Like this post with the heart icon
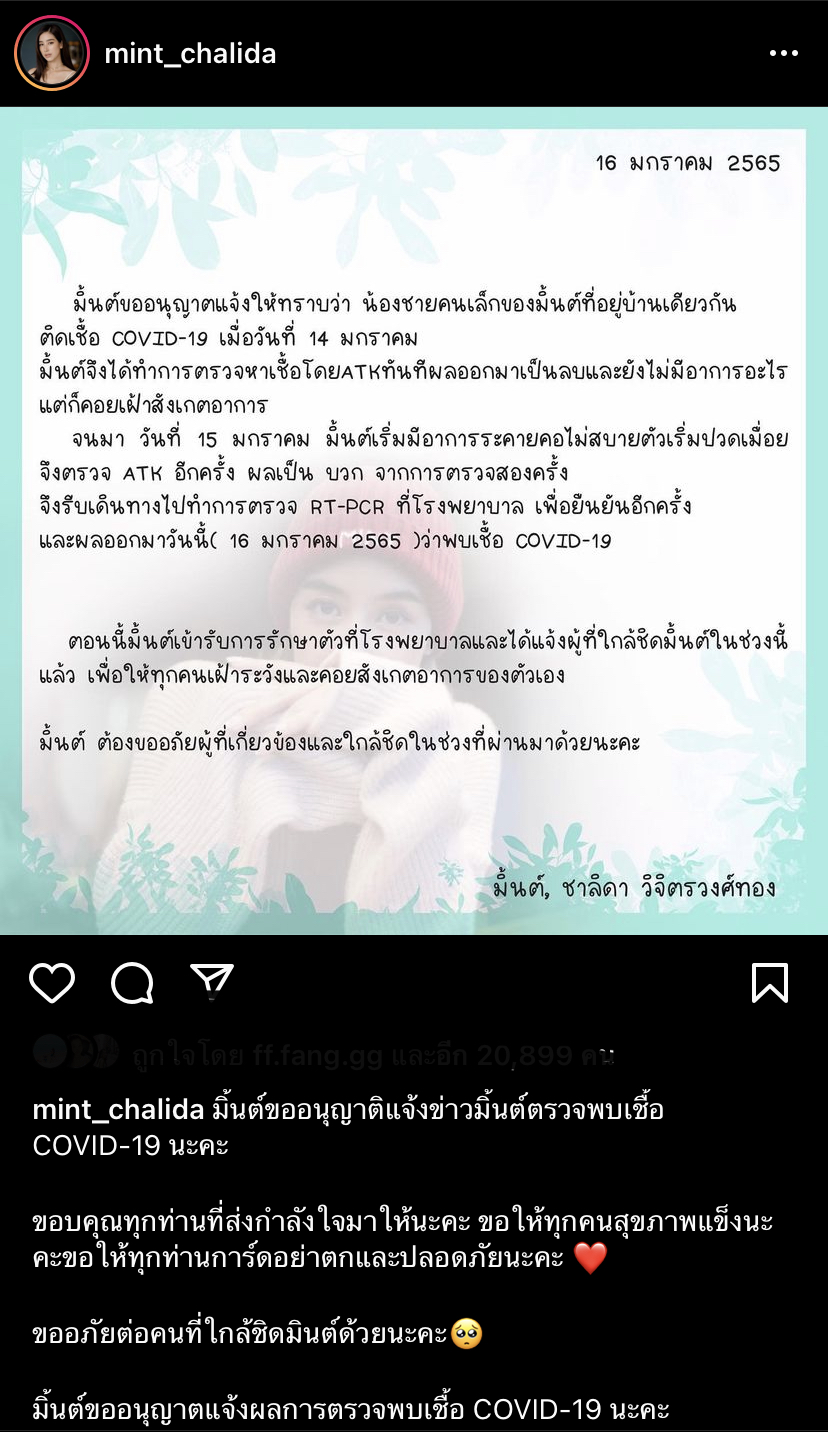This screenshot has height=1432, width=828. tap(52, 983)
